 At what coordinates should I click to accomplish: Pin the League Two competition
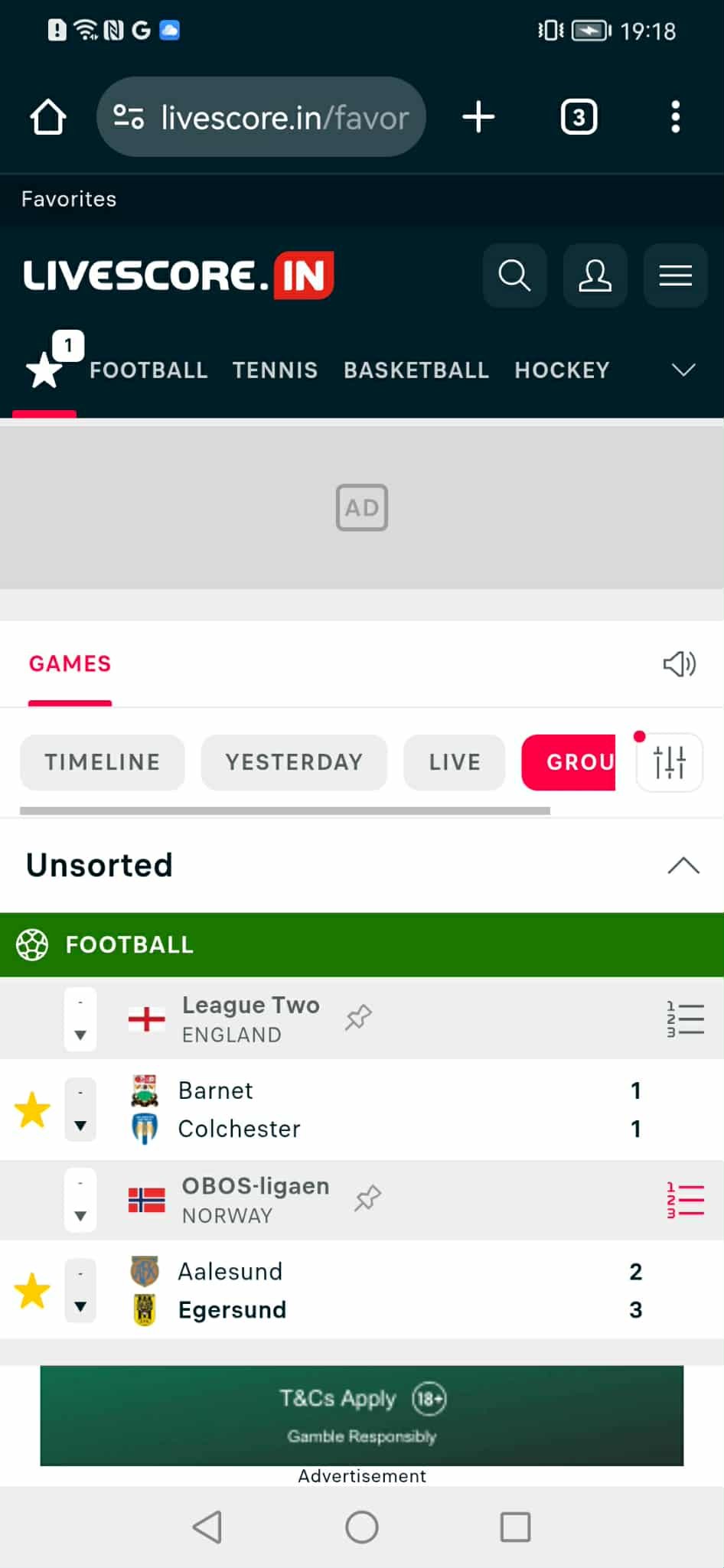[x=358, y=1018]
